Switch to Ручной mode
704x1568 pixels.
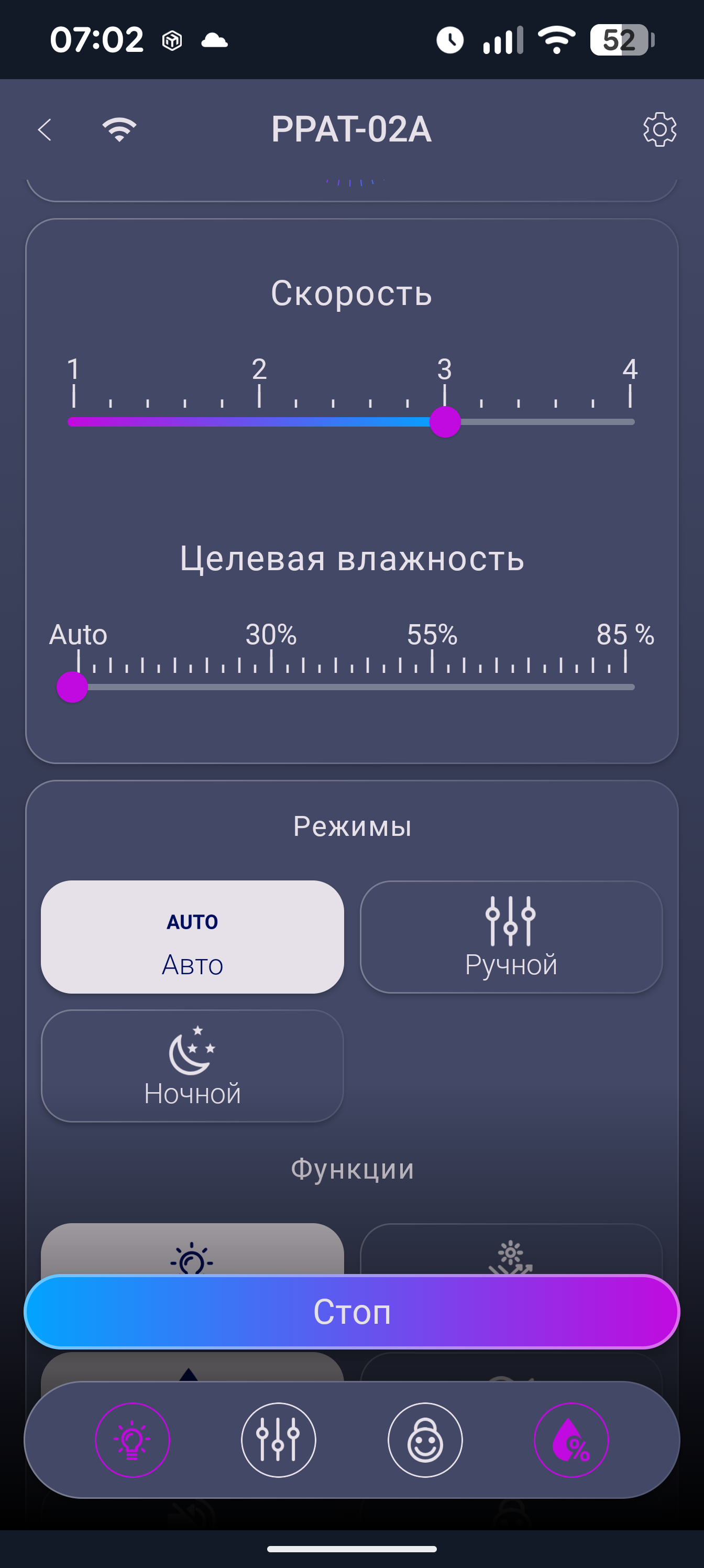pyautogui.click(x=511, y=937)
